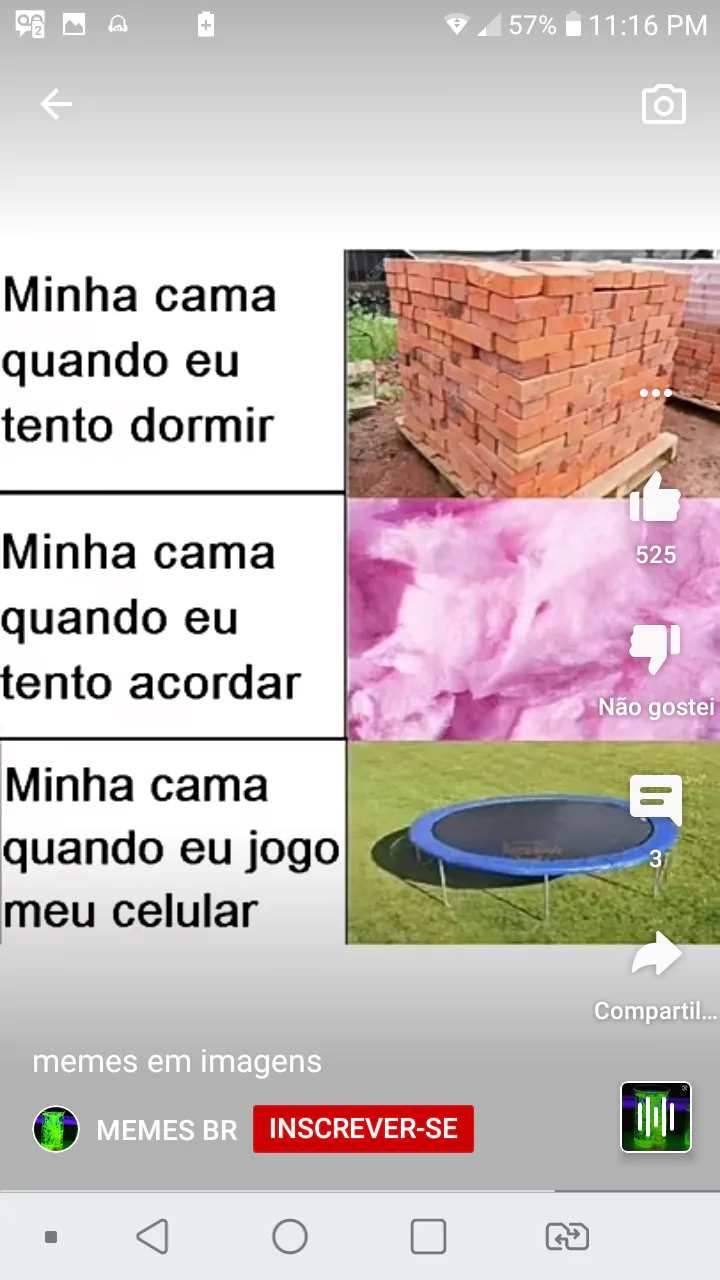Open the three-dot more options menu
Image resolution: width=720 pixels, height=1280 pixels.
point(656,393)
